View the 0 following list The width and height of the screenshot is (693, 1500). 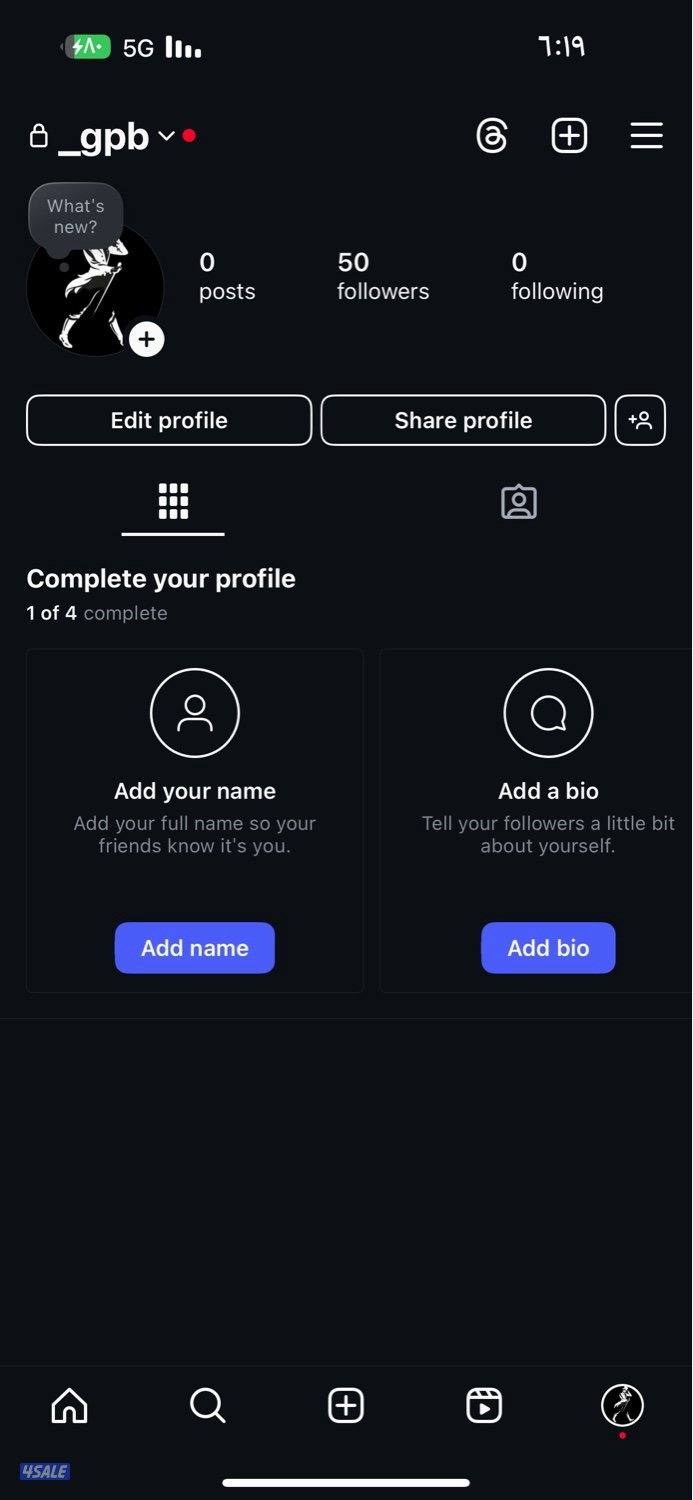tap(556, 276)
